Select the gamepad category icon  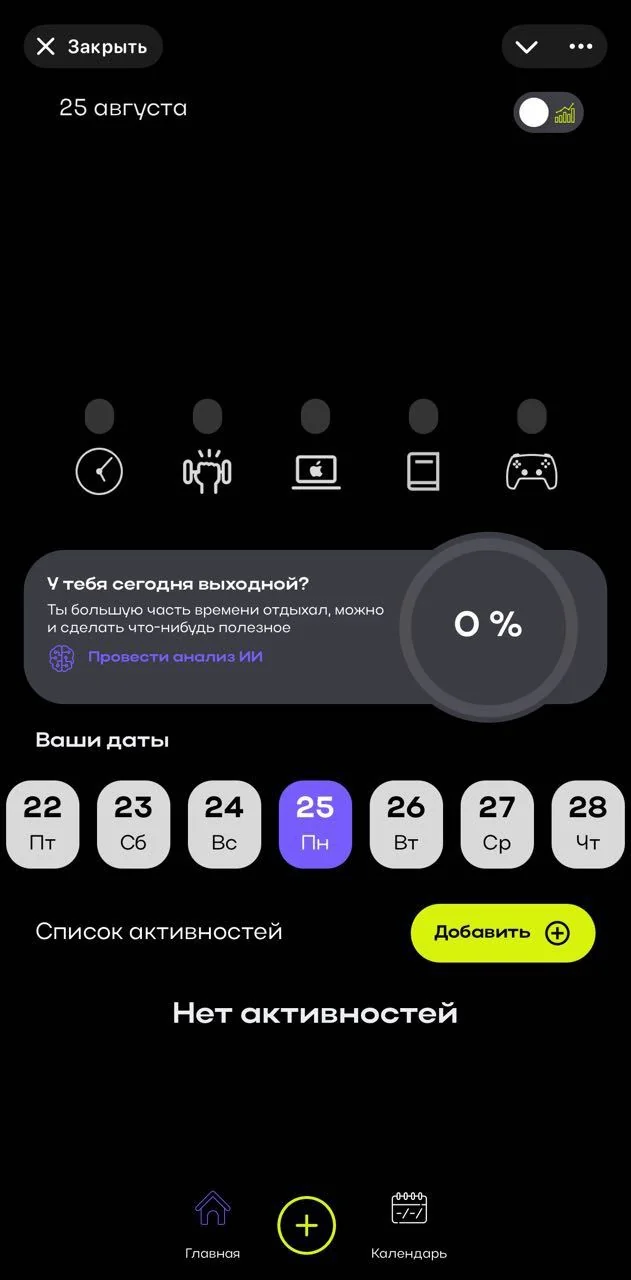[x=531, y=471]
